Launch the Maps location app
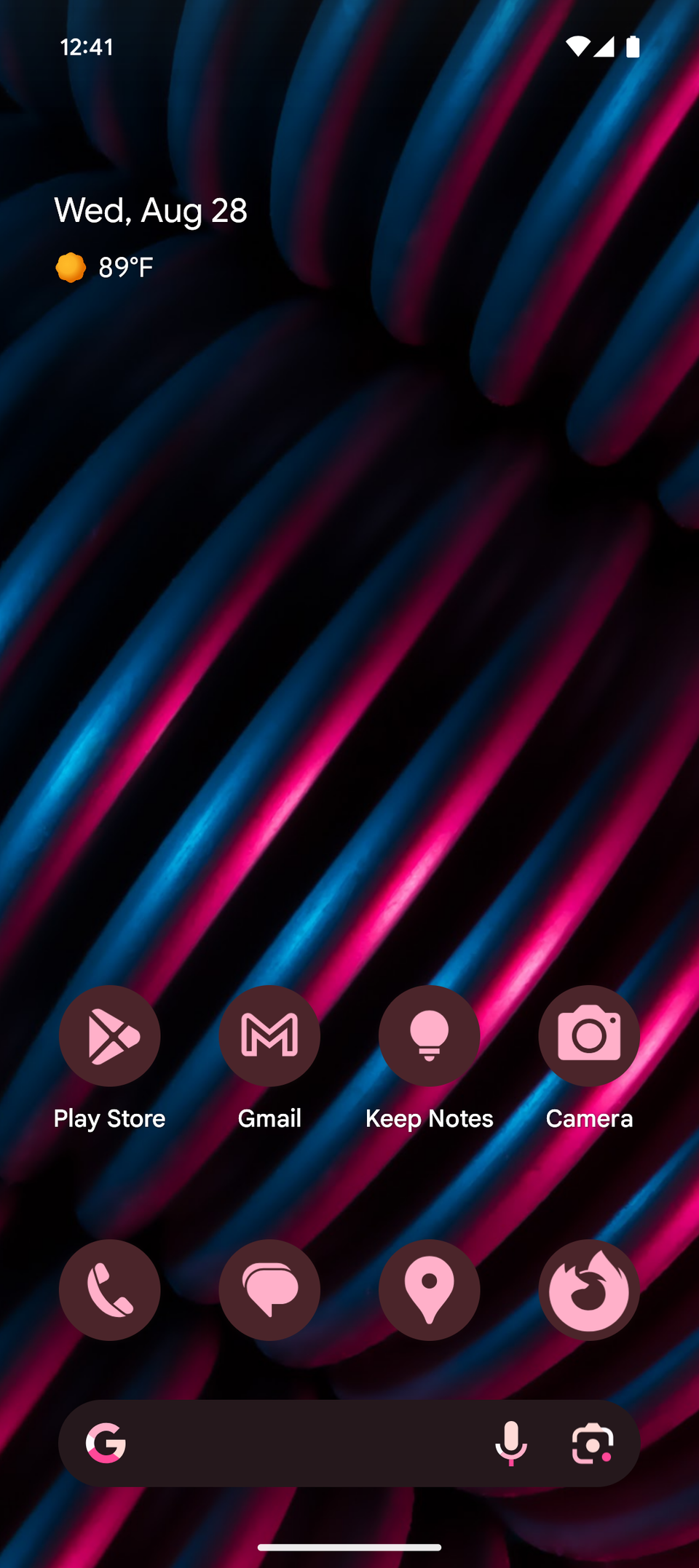Image resolution: width=699 pixels, height=1568 pixels. coord(429,1289)
